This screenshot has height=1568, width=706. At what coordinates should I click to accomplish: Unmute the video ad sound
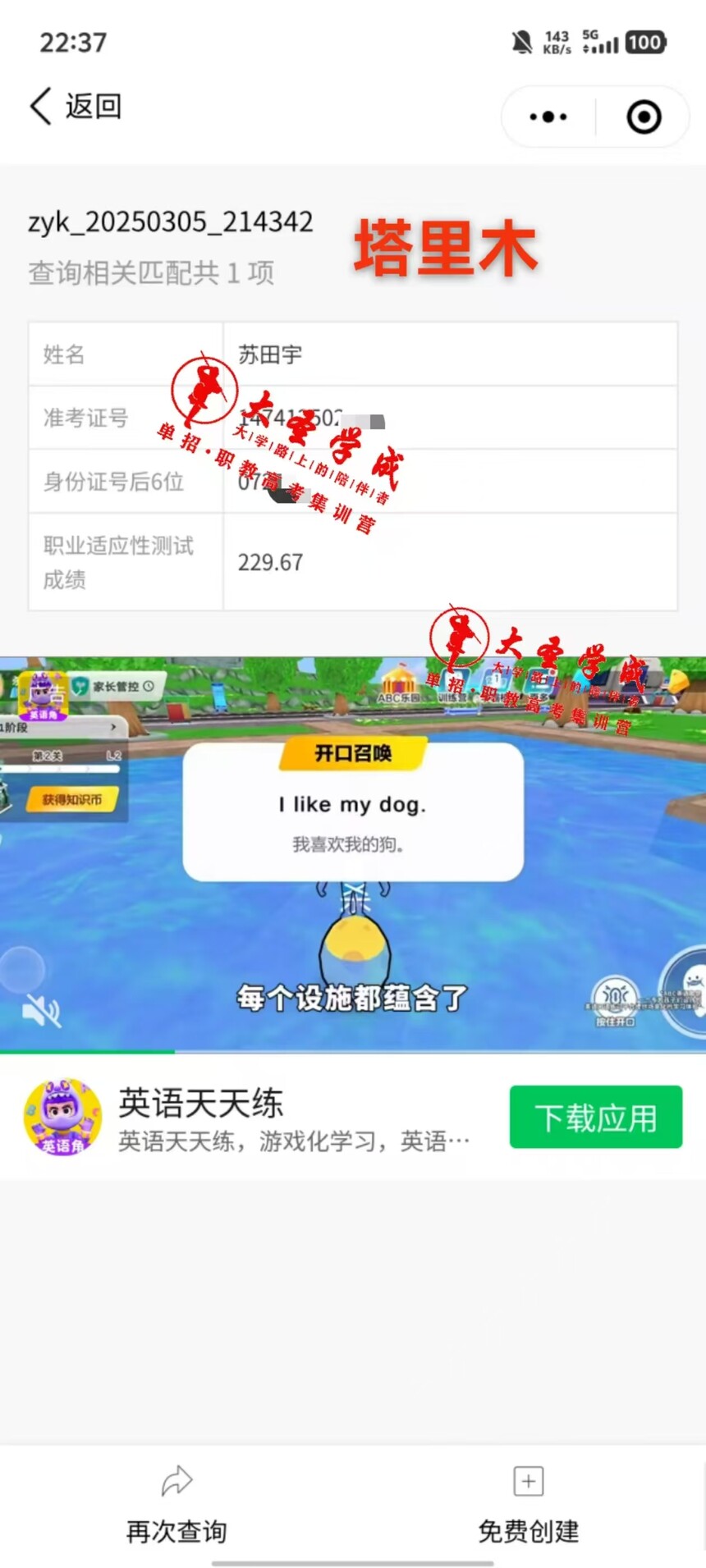(x=41, y=1010)
